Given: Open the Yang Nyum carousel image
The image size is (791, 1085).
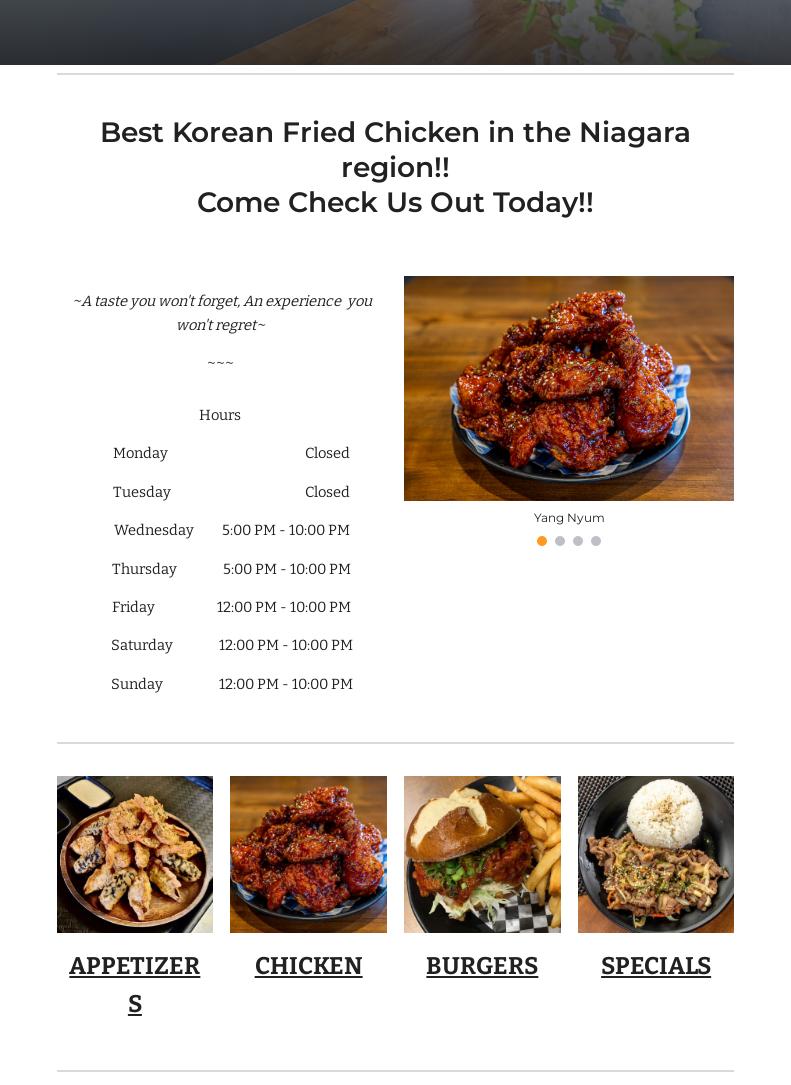Looking at the screenshot, I should pyautogui.click(x=569, y=388).
